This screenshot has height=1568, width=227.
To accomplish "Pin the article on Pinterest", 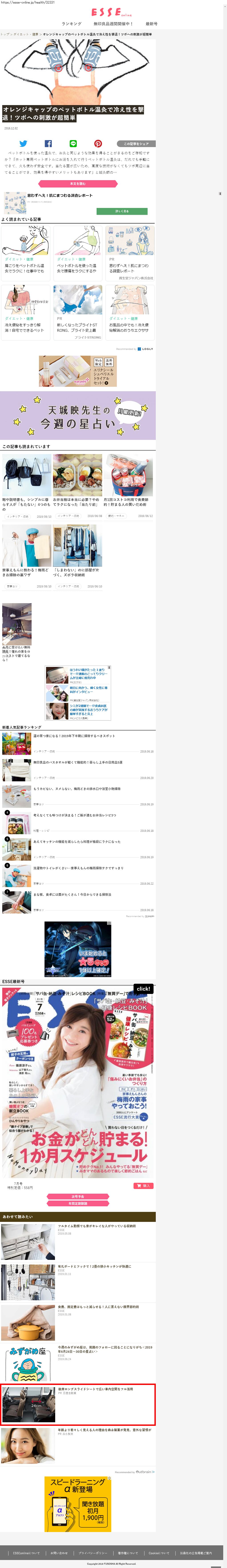I will 98,144.
